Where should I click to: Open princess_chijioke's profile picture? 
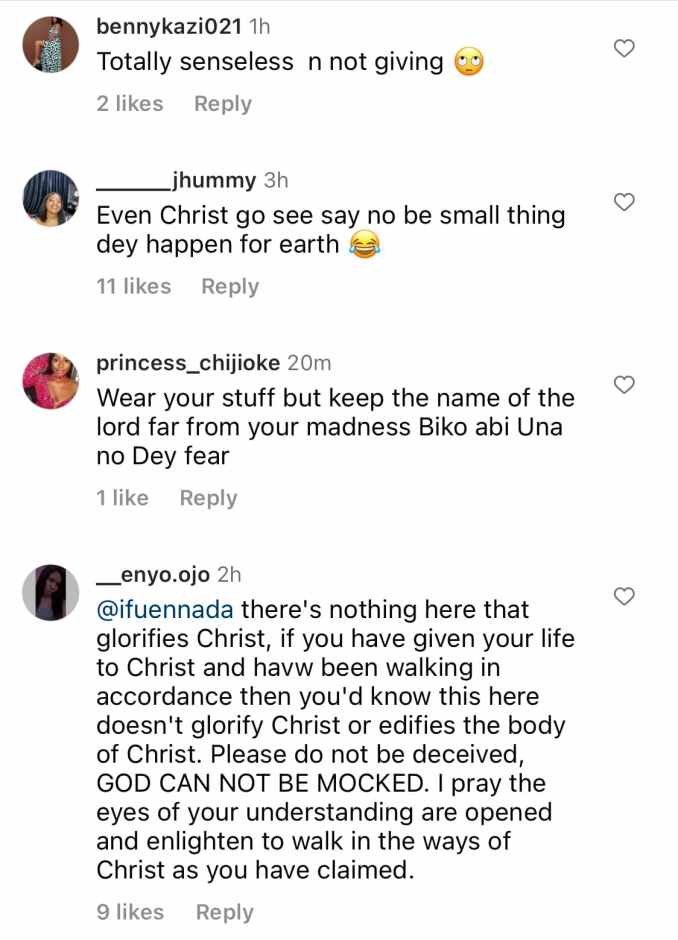coord(50,380)
